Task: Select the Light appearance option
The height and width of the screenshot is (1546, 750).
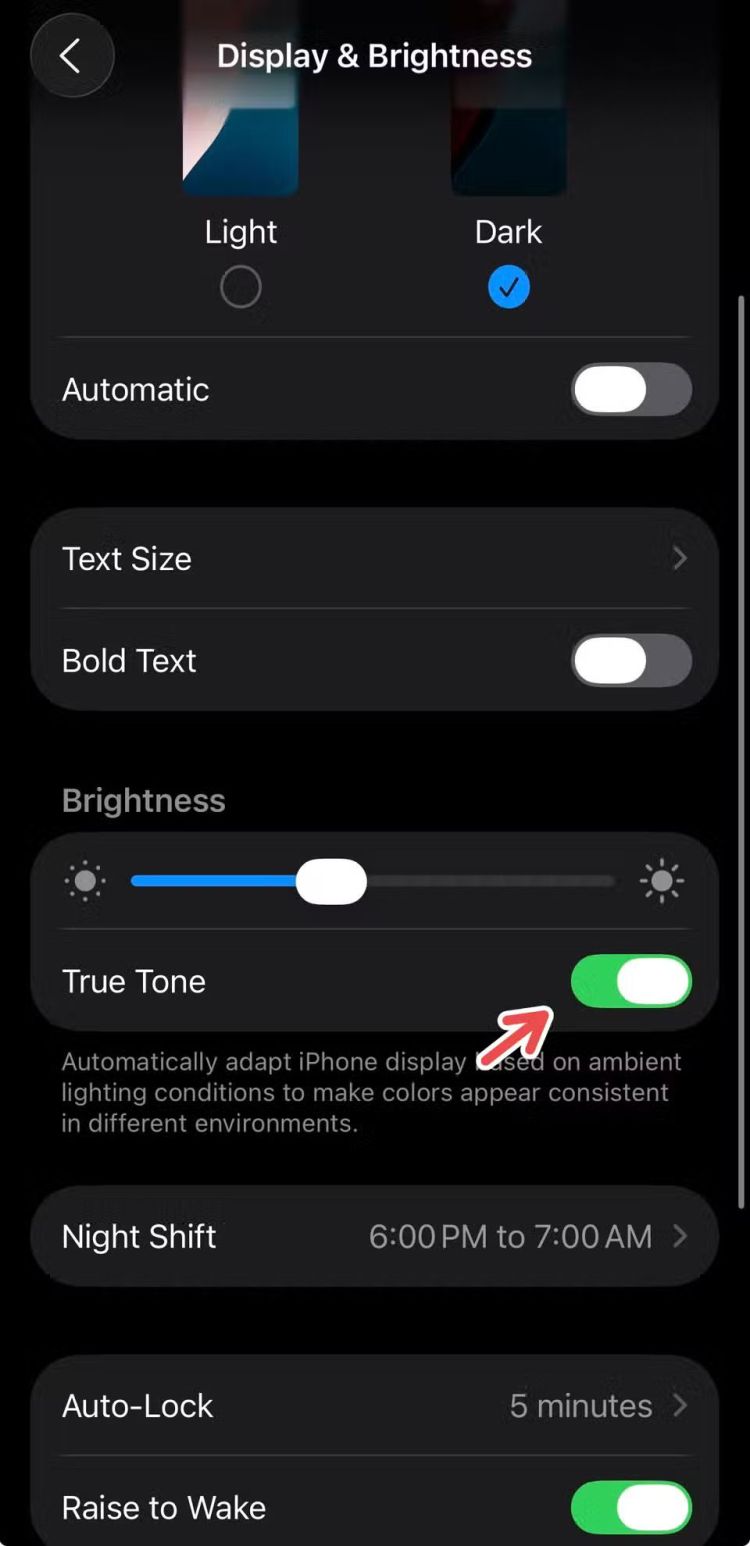Action: coord(240,287)
